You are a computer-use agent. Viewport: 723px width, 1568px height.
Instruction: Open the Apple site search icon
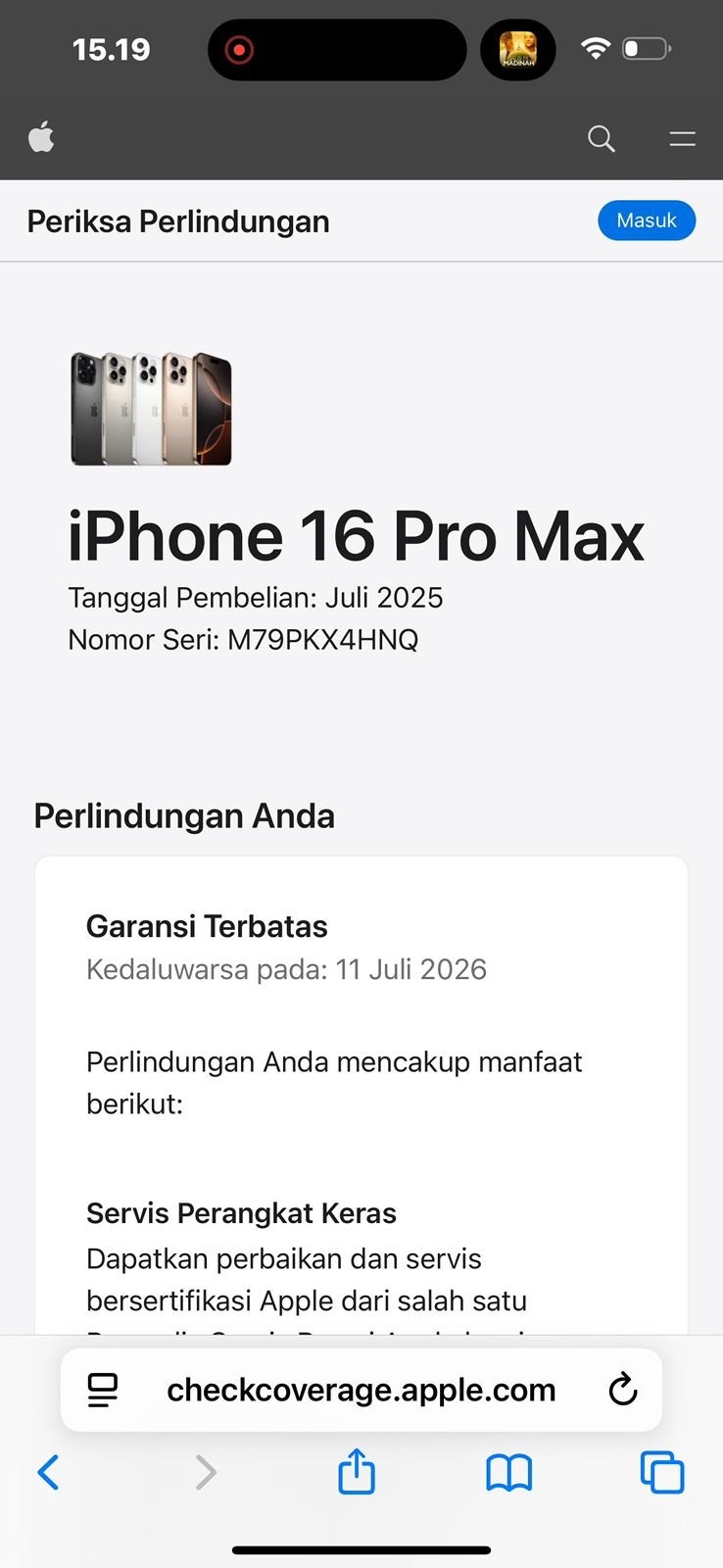(x=602, y=139)
